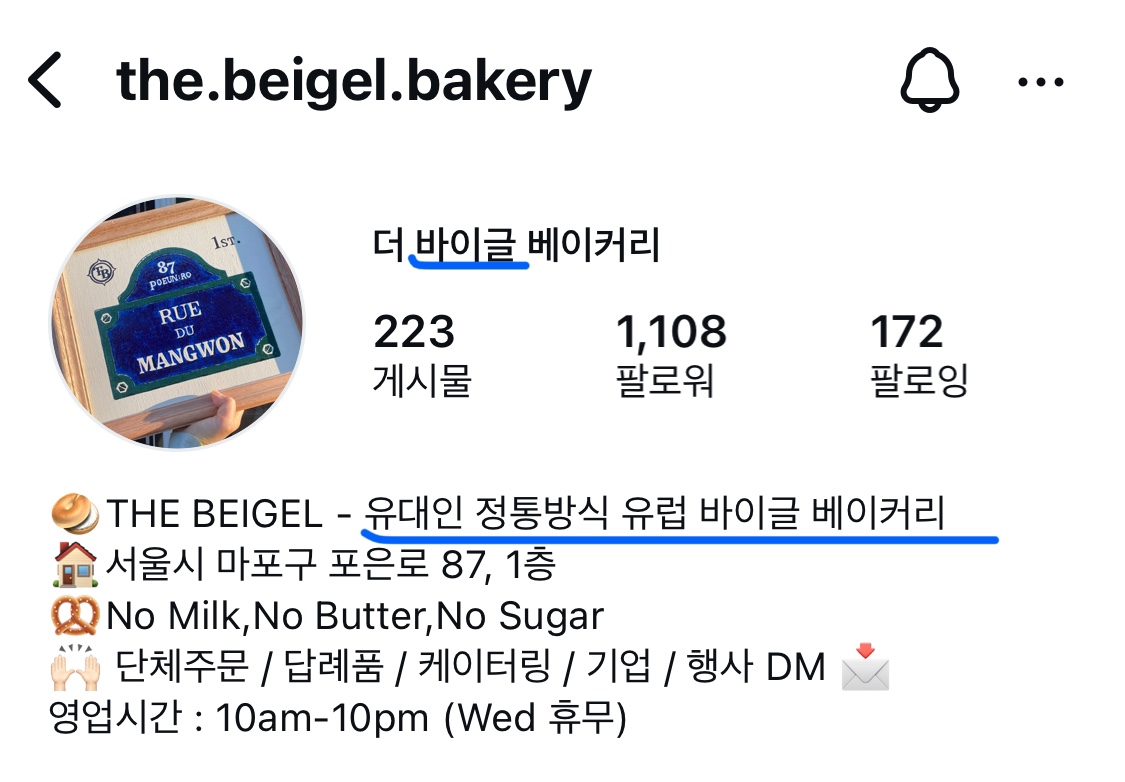Jump to the 223 posts
The width and height of the screenshot is (1125, 782).
[x=421, y=355]
